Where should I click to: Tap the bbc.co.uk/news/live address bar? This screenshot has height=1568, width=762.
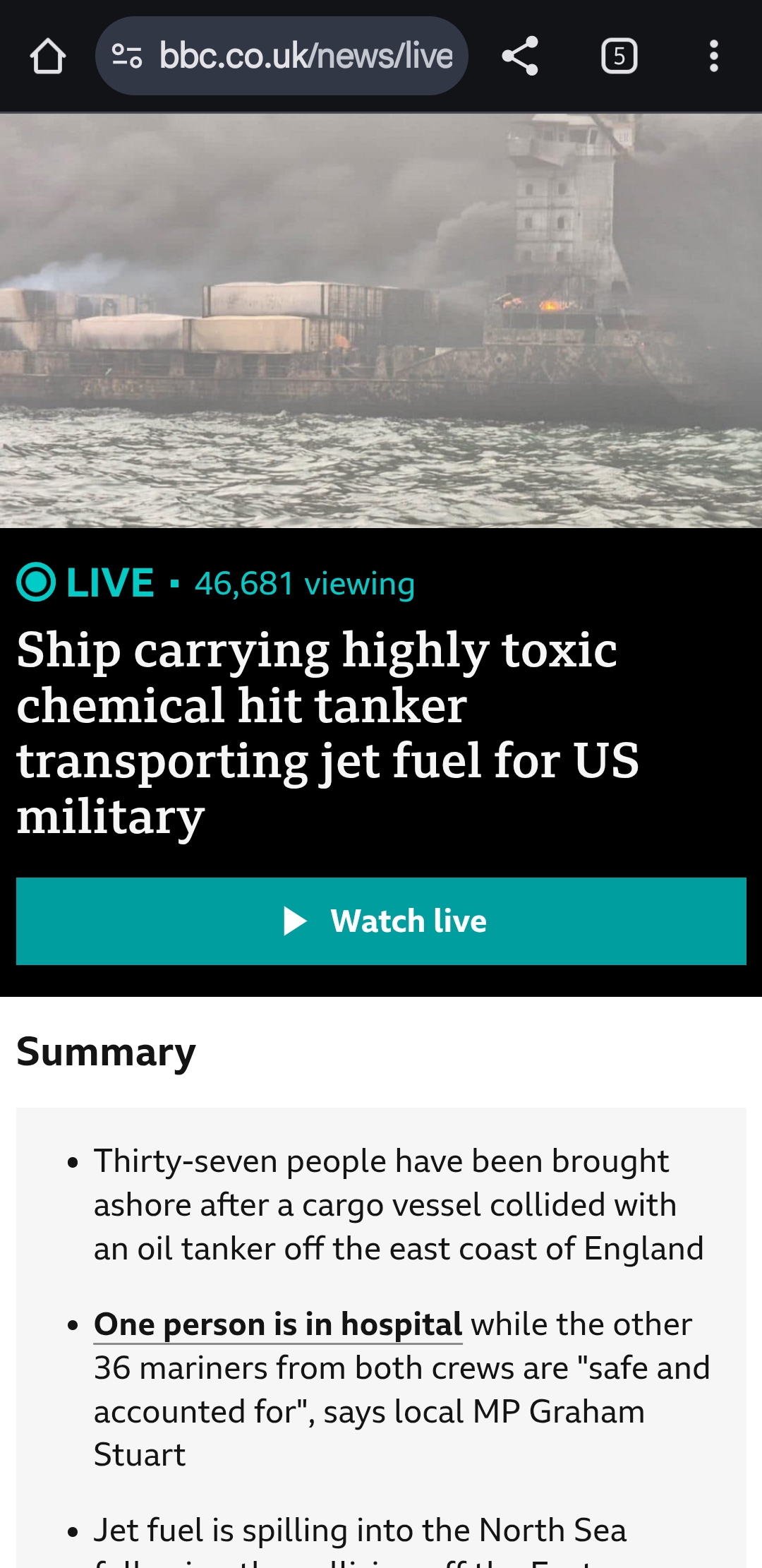282,56
